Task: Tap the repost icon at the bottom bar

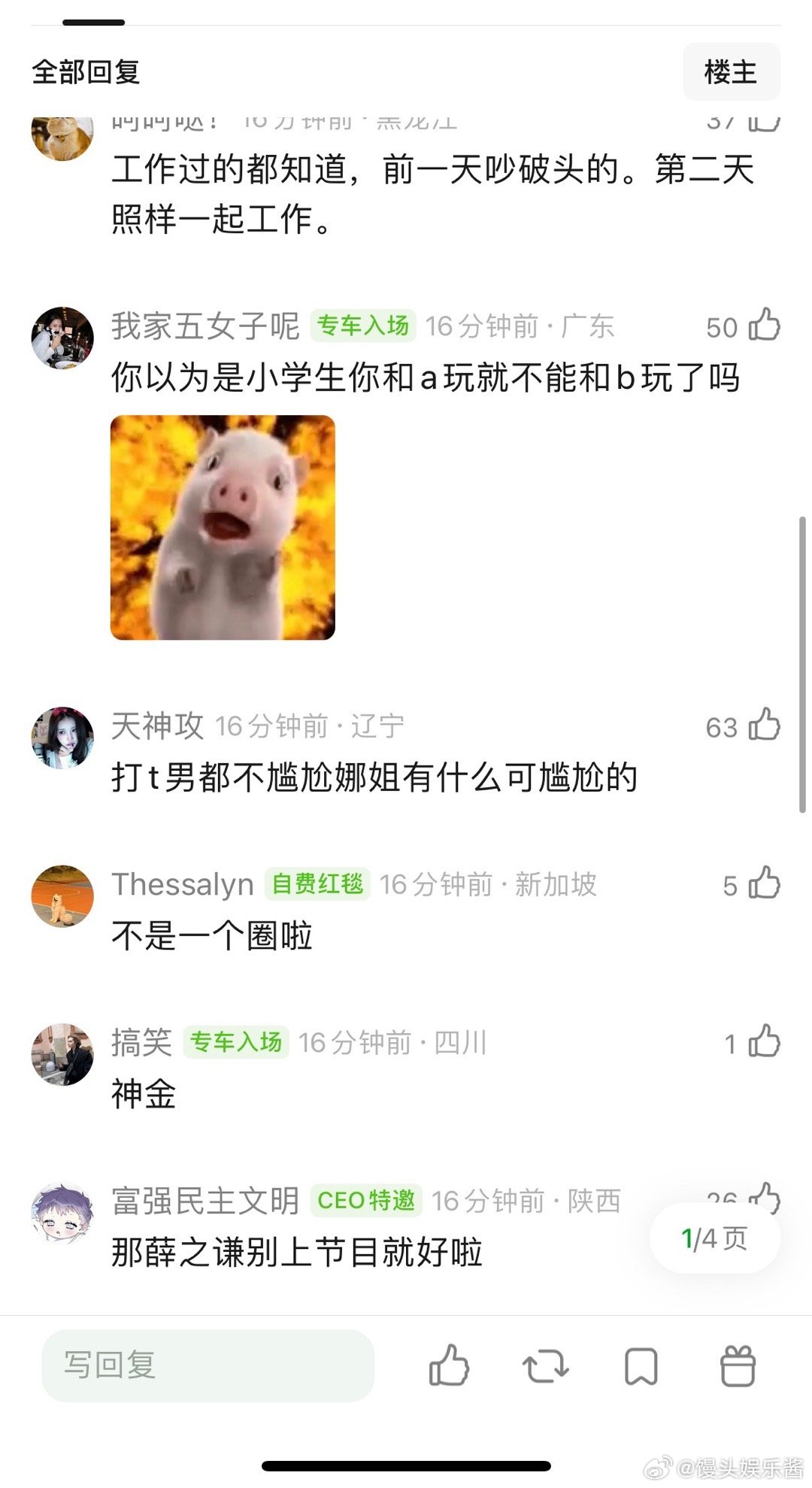Action: click(x=544, y=1367)
